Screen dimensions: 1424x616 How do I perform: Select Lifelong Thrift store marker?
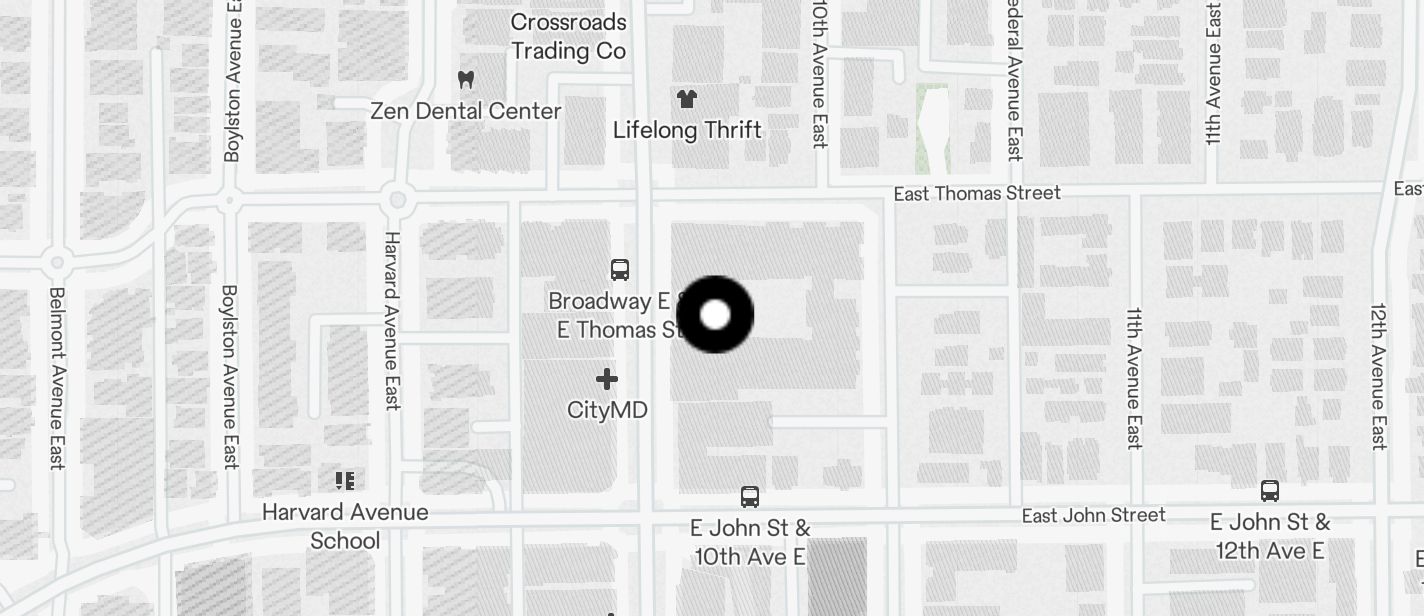coord(686,99)
